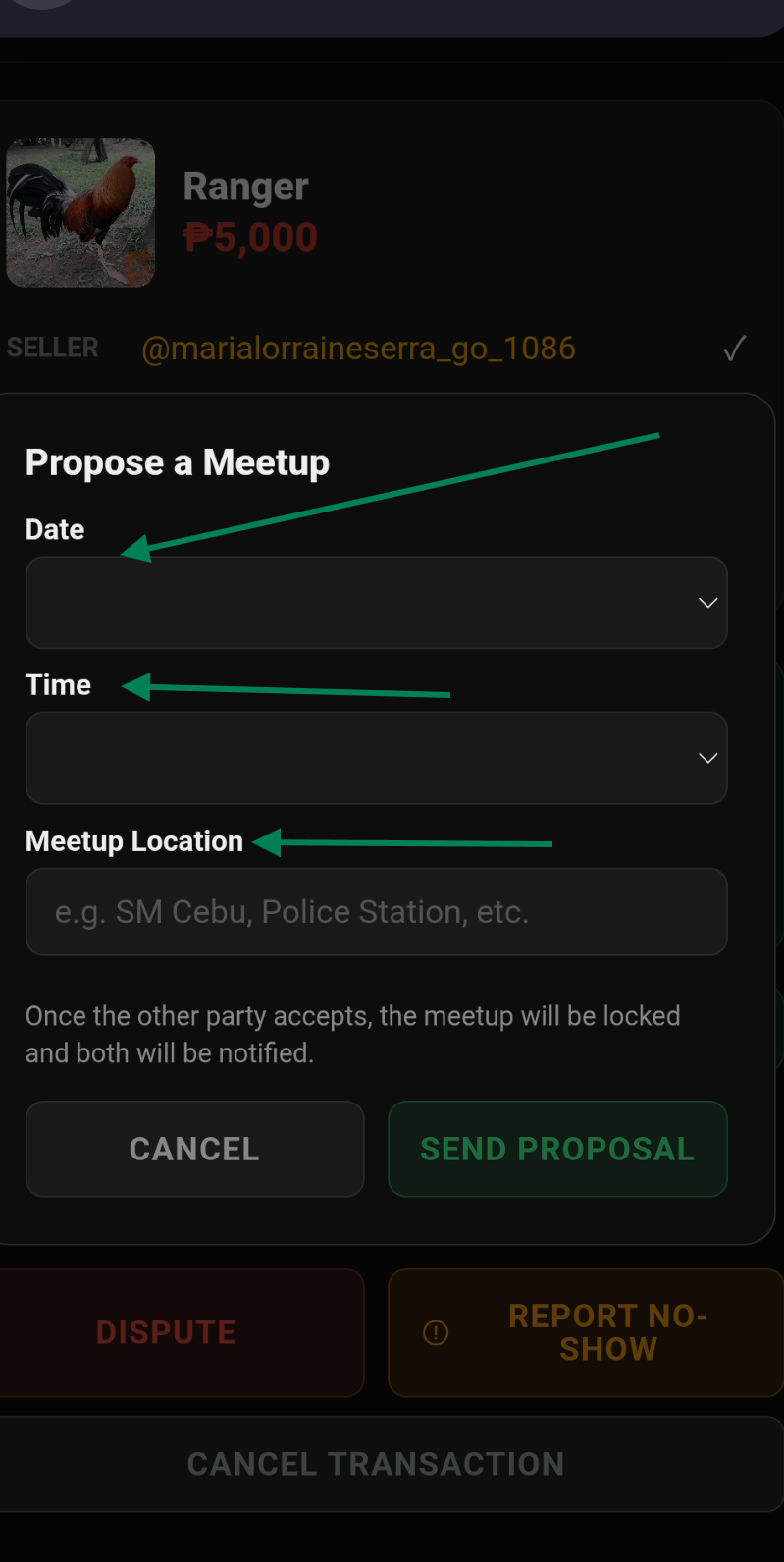Click the Ranger listing title
This screenshot has width=784, height=1562.
[x=245, y=186]
